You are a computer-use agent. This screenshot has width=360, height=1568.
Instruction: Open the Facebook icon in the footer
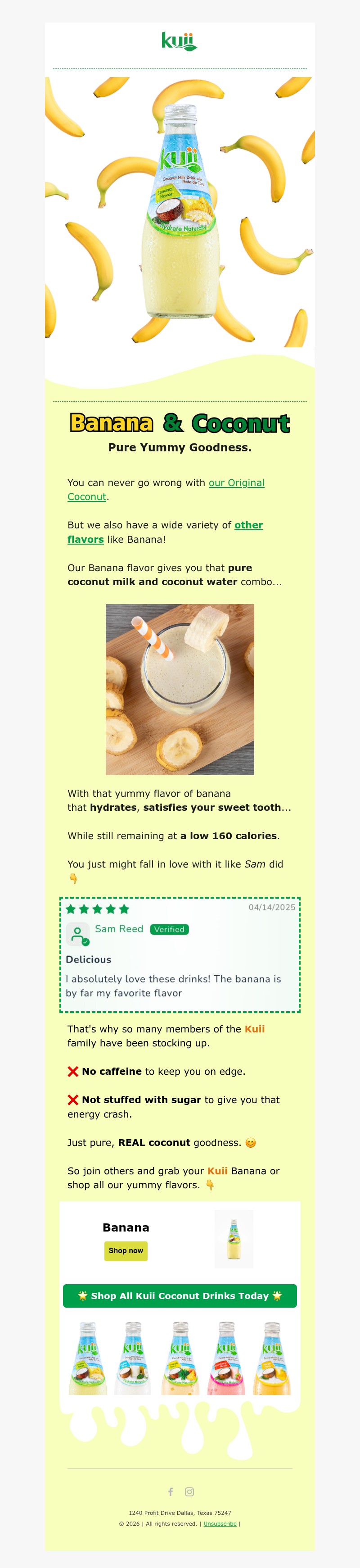click(171, 1491)
